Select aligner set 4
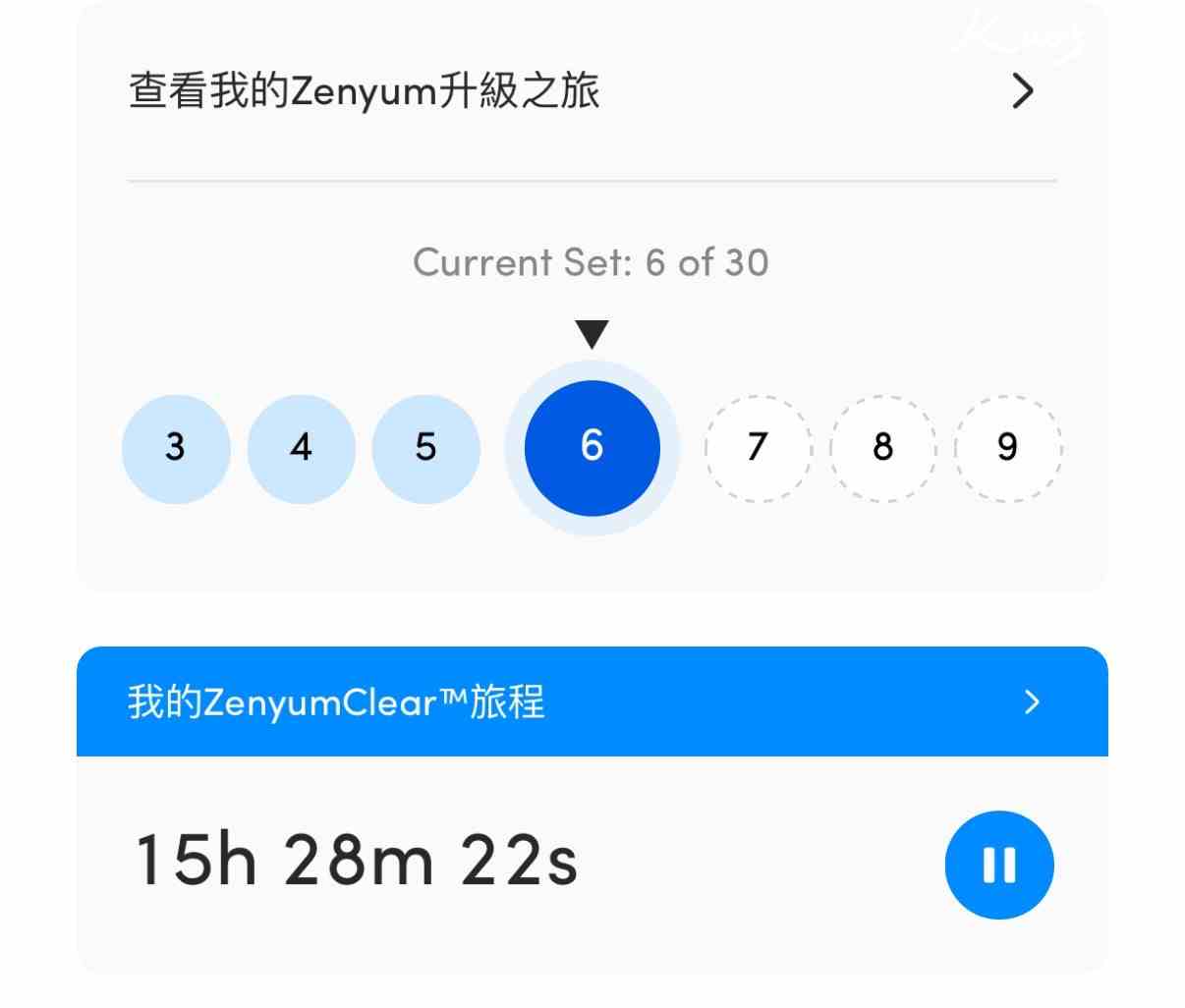The width and height of the screenshot is (1185, 1008). pyautogui.click(x=301, y=448)
